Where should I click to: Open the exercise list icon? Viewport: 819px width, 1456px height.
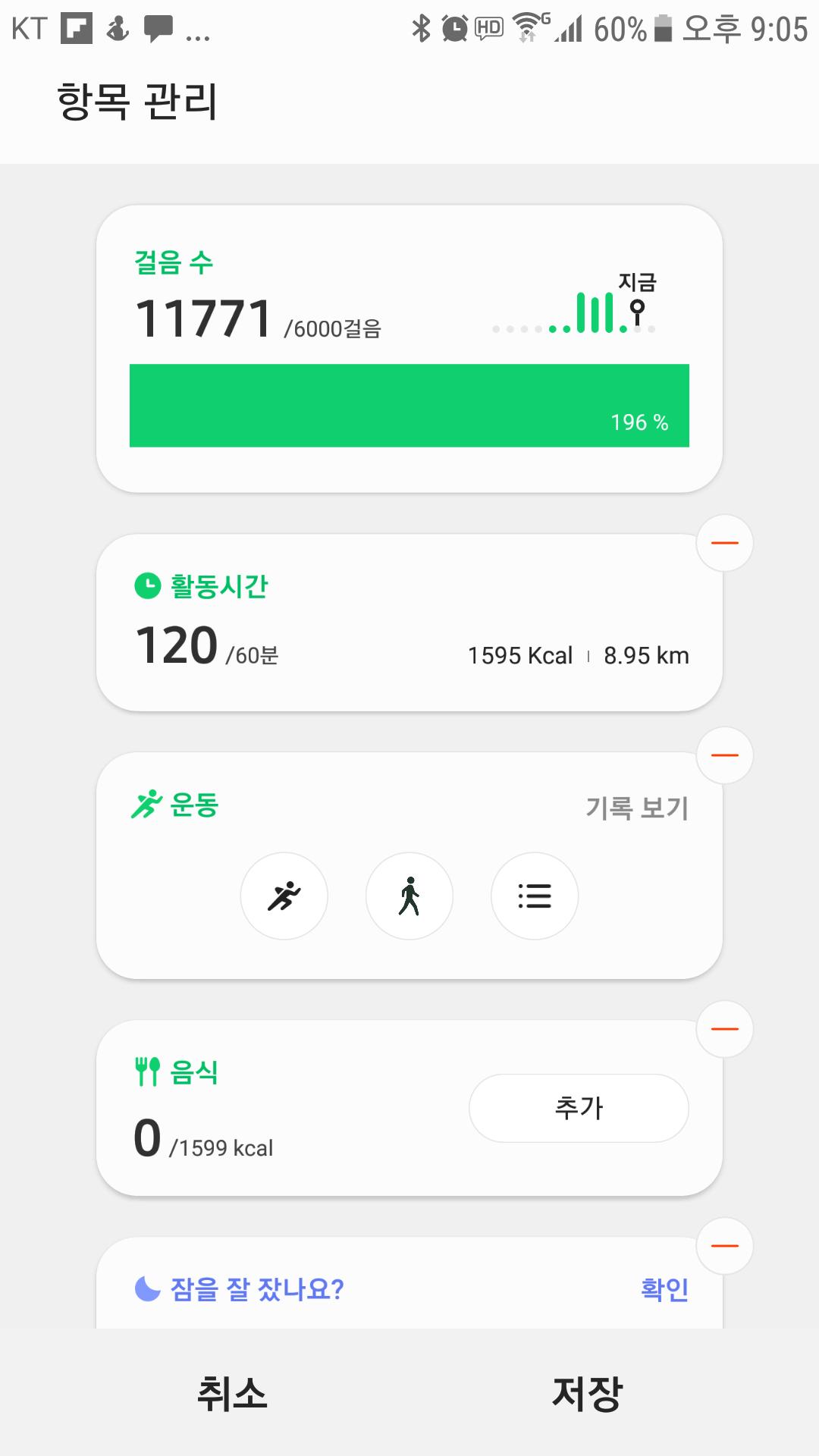tap(535, 896)
